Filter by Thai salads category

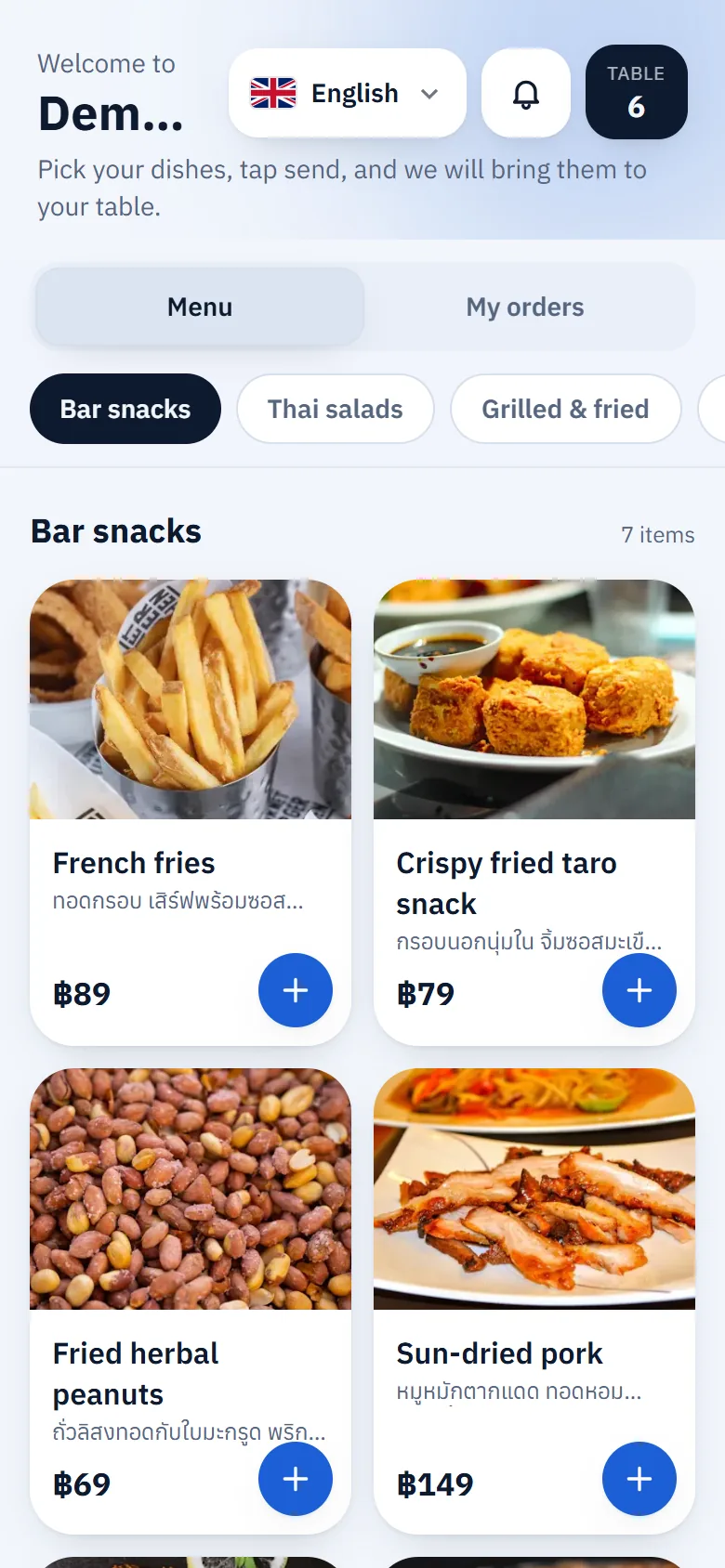pos(336,409)
